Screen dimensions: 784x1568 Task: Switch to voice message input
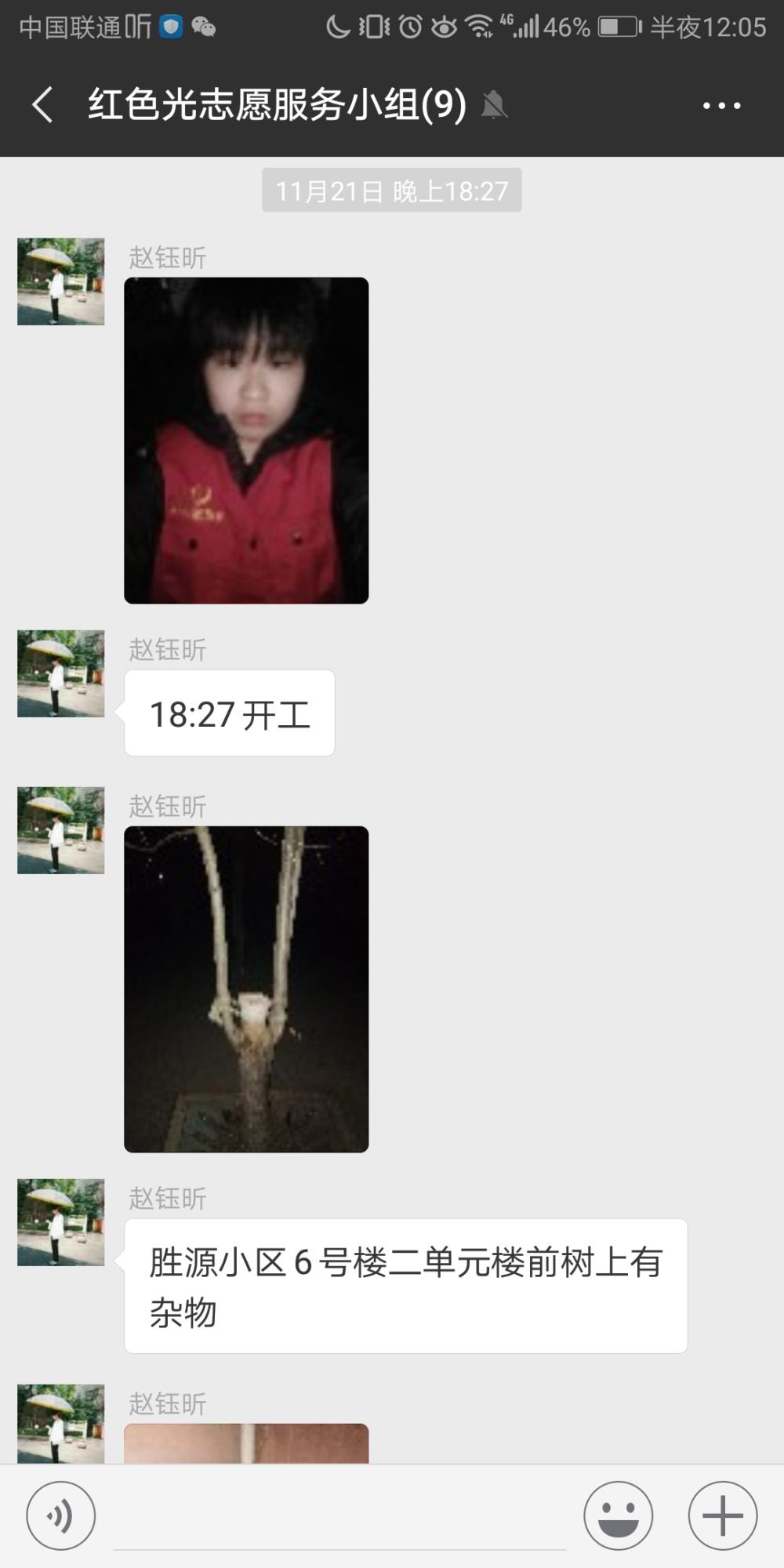click(x=61, y=1515)
